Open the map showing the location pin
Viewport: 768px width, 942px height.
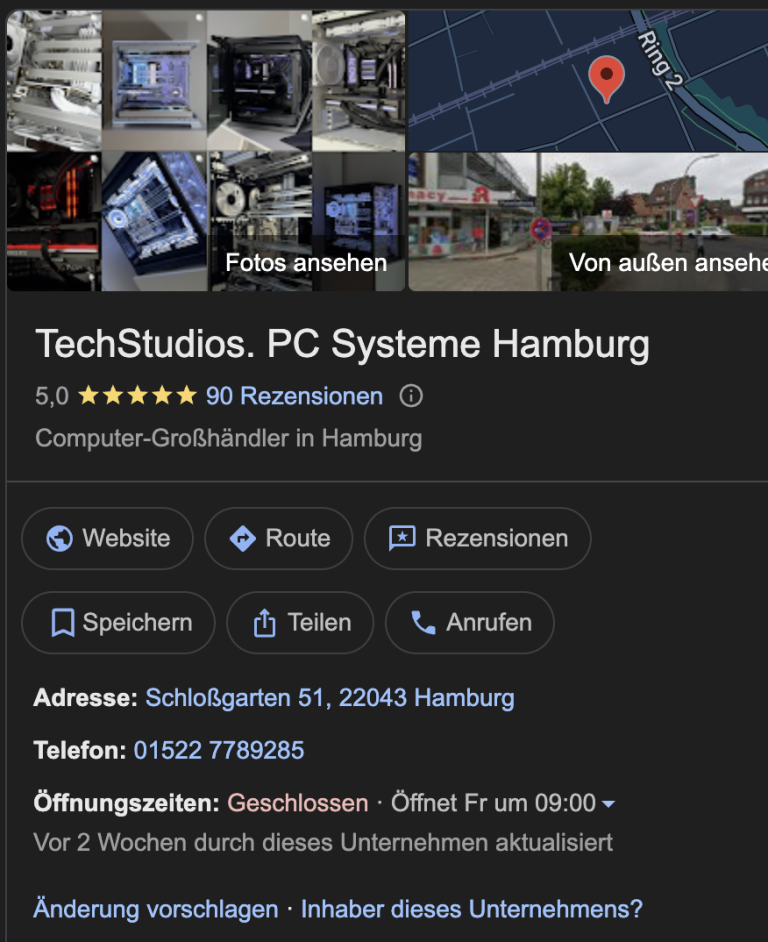point(588,80)
